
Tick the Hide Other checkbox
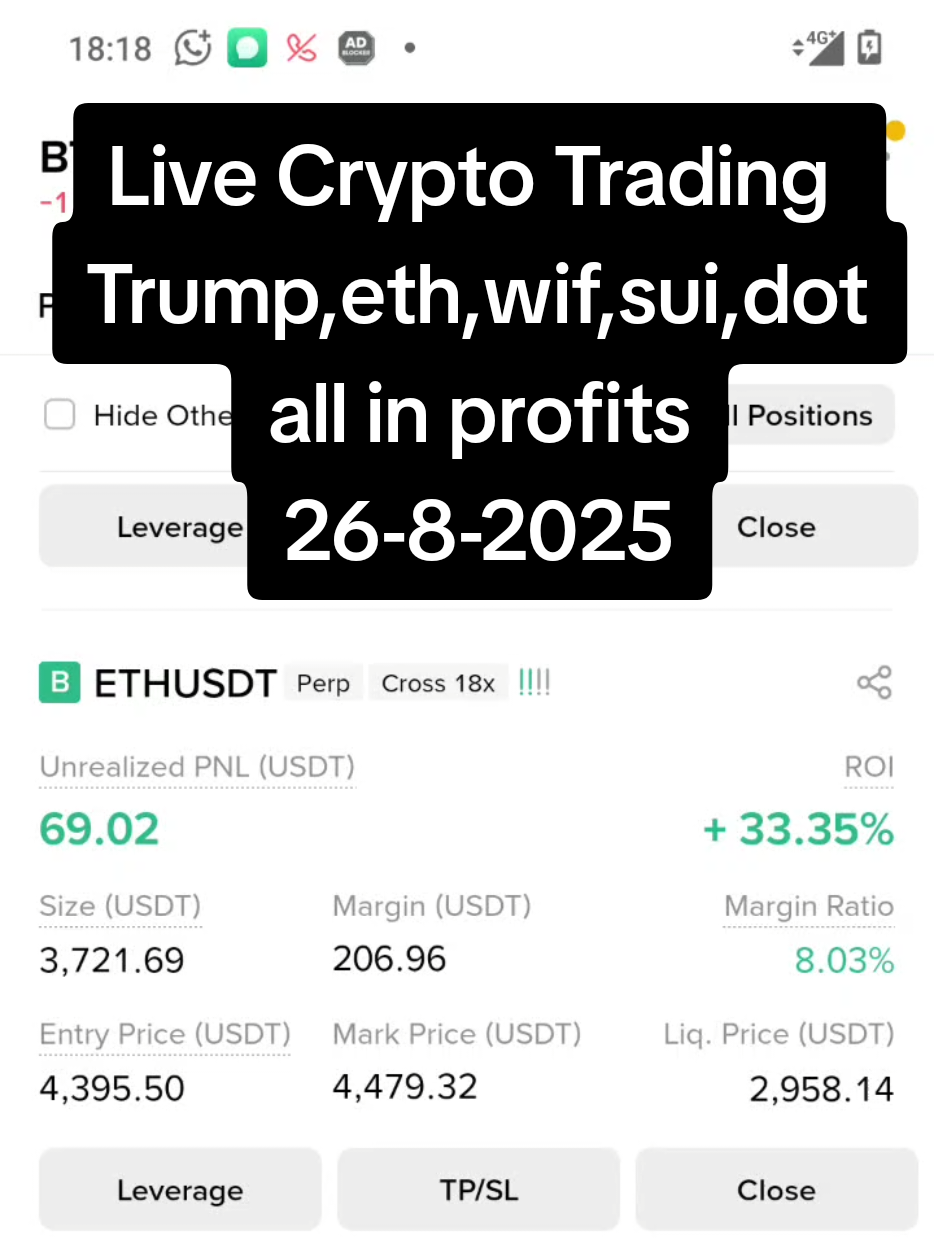point(59,415)
